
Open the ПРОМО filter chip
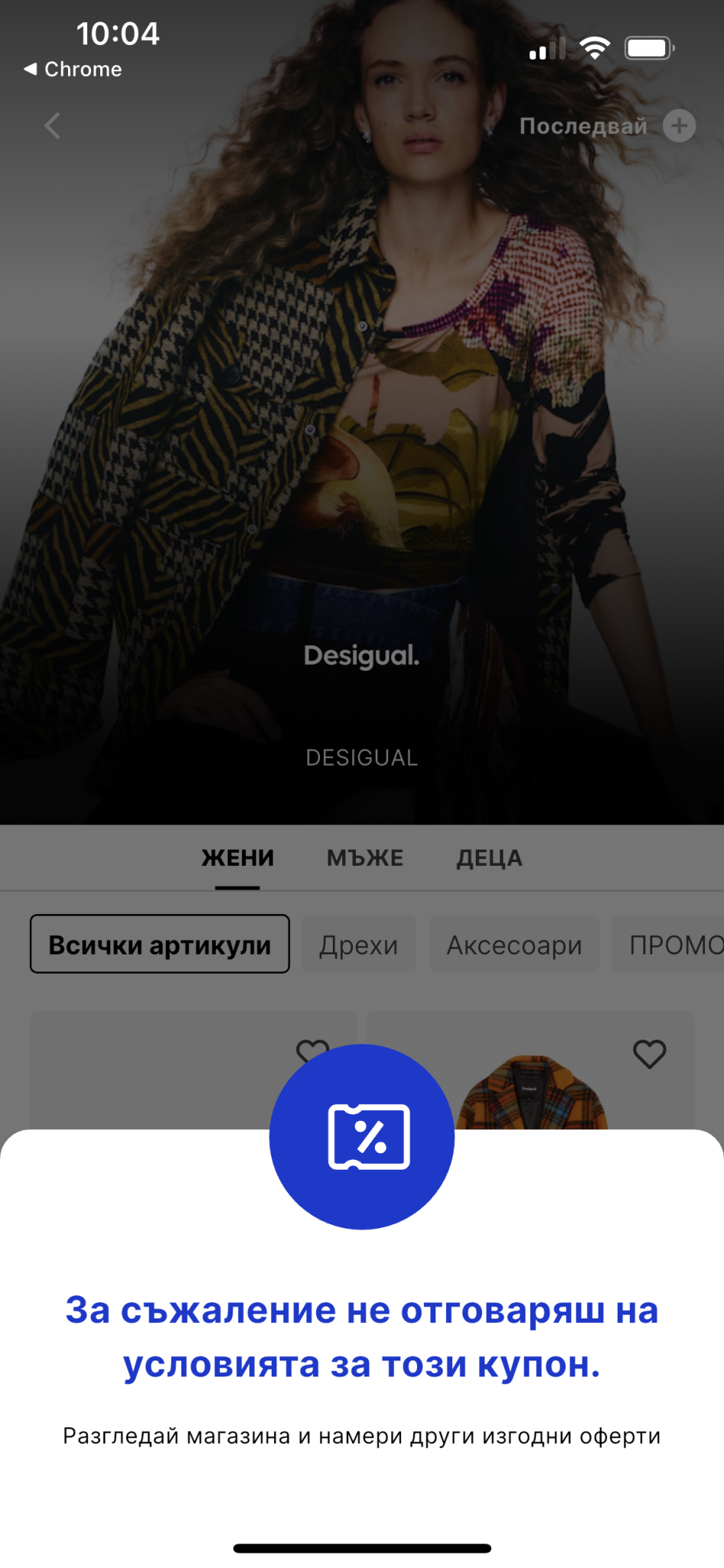(x=673, y=945)
